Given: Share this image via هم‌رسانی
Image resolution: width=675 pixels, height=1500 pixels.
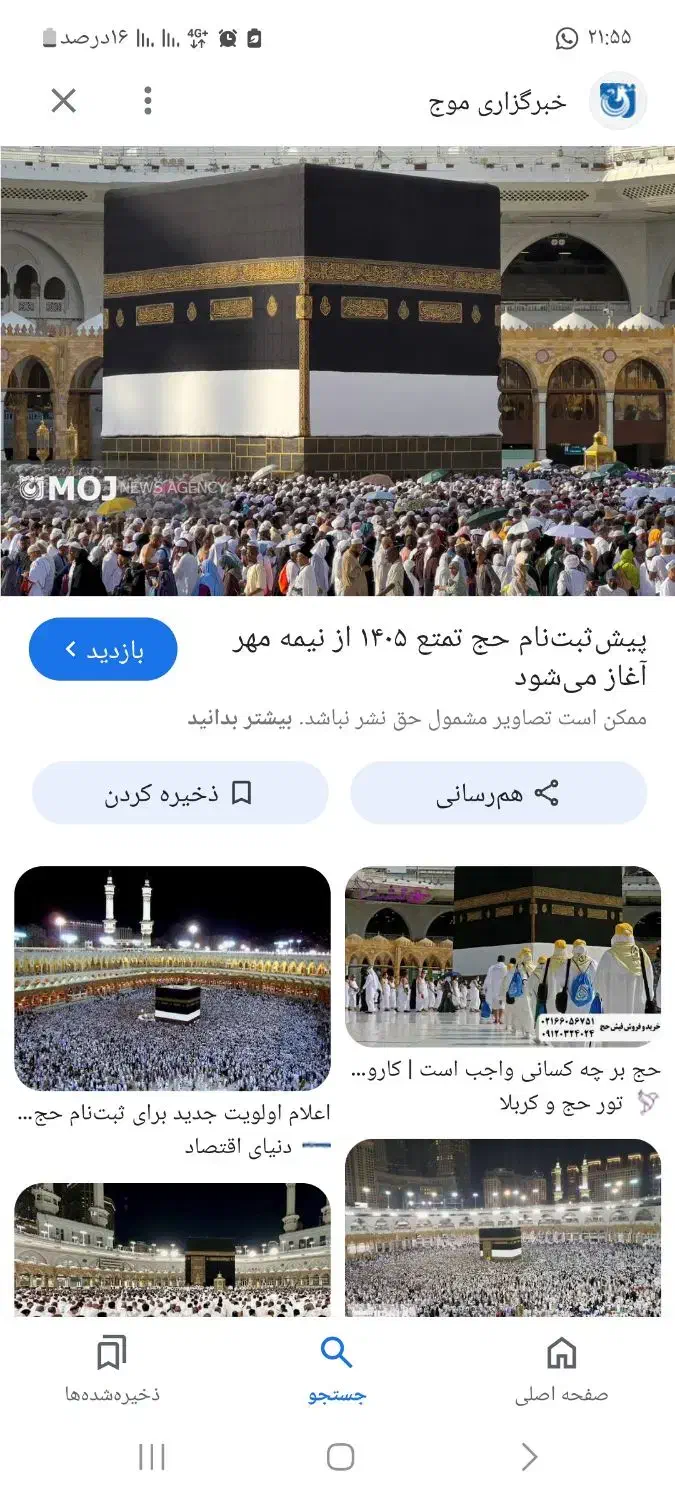Looking at the screenshot, I should [x=498, y=794].
